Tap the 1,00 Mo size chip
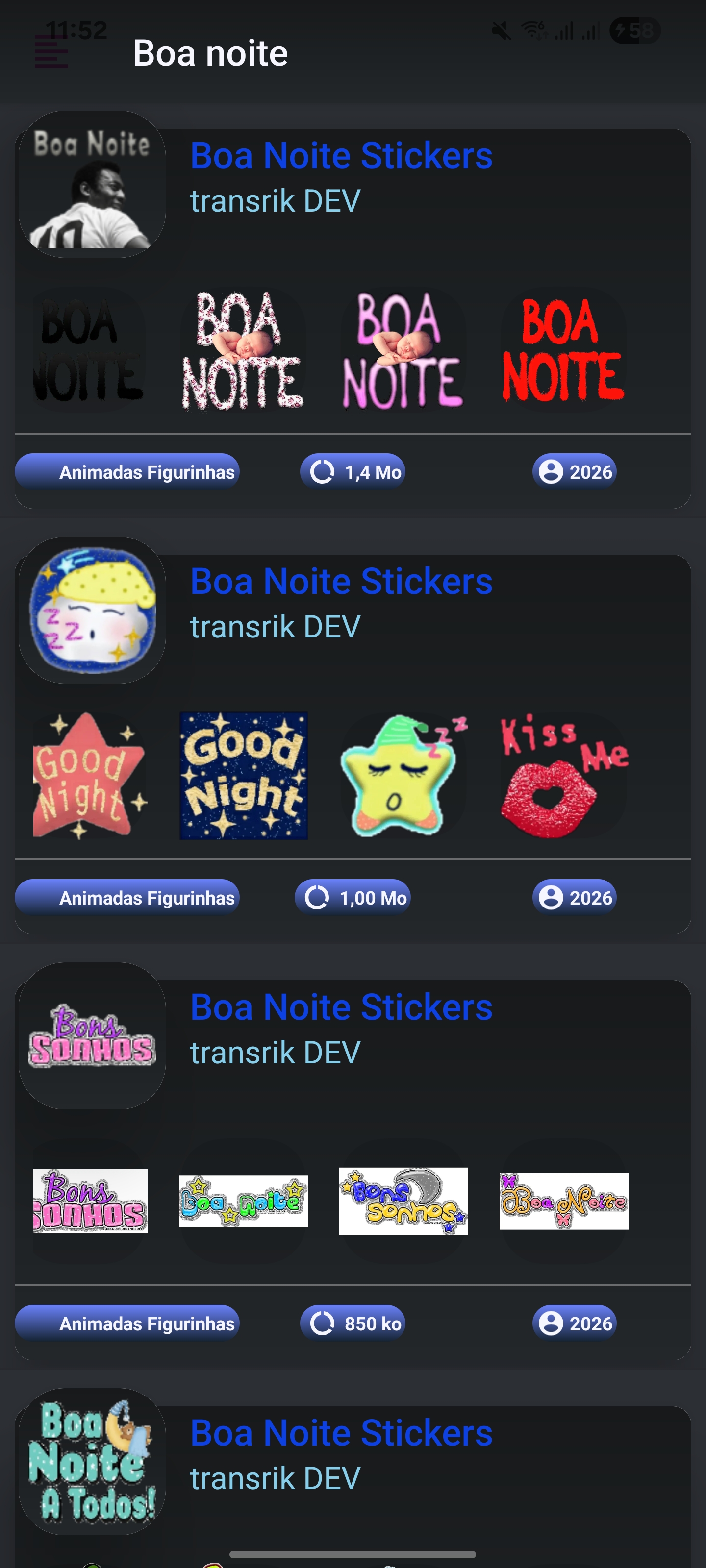Viewport: 706px width, 1568px height. point(353,897)
